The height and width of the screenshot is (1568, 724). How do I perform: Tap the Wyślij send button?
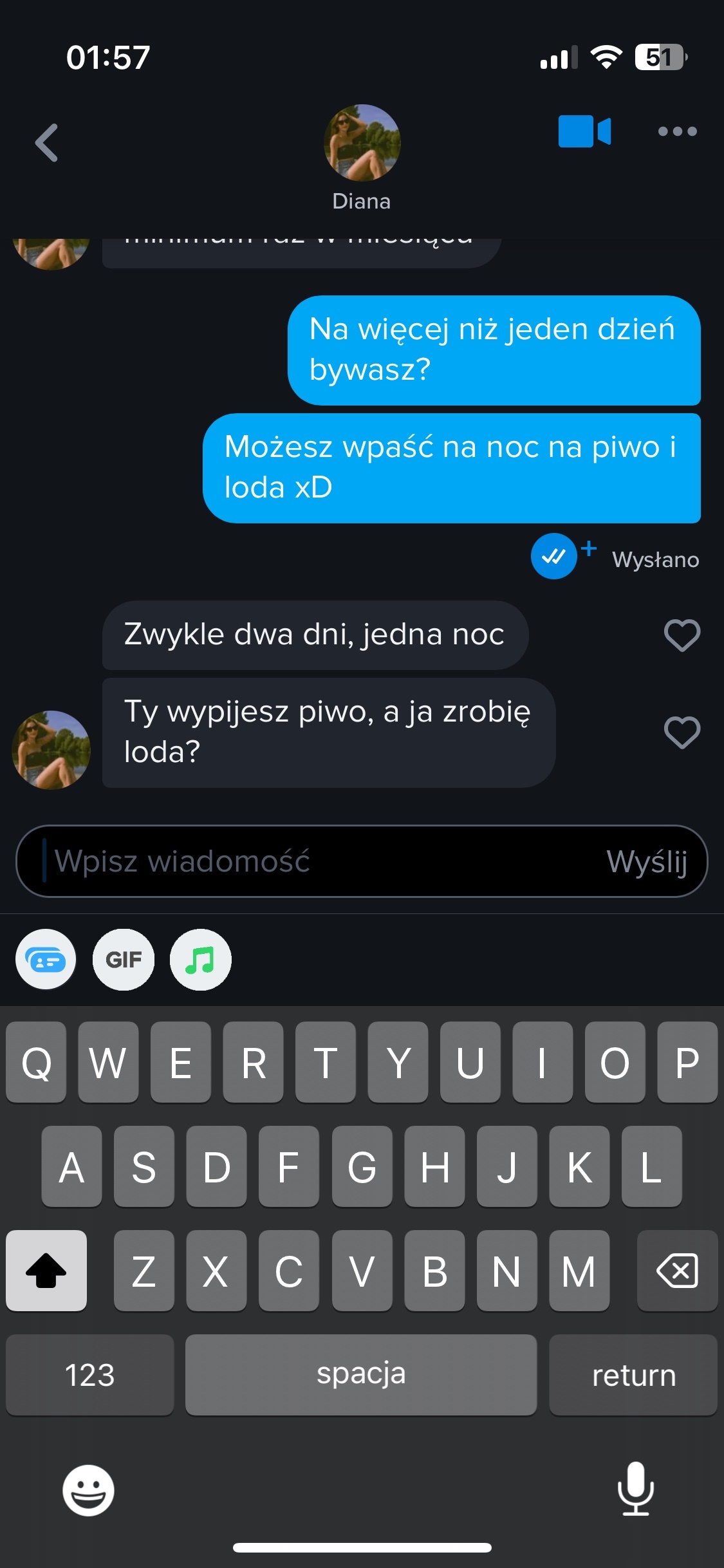tap(647, 861)
